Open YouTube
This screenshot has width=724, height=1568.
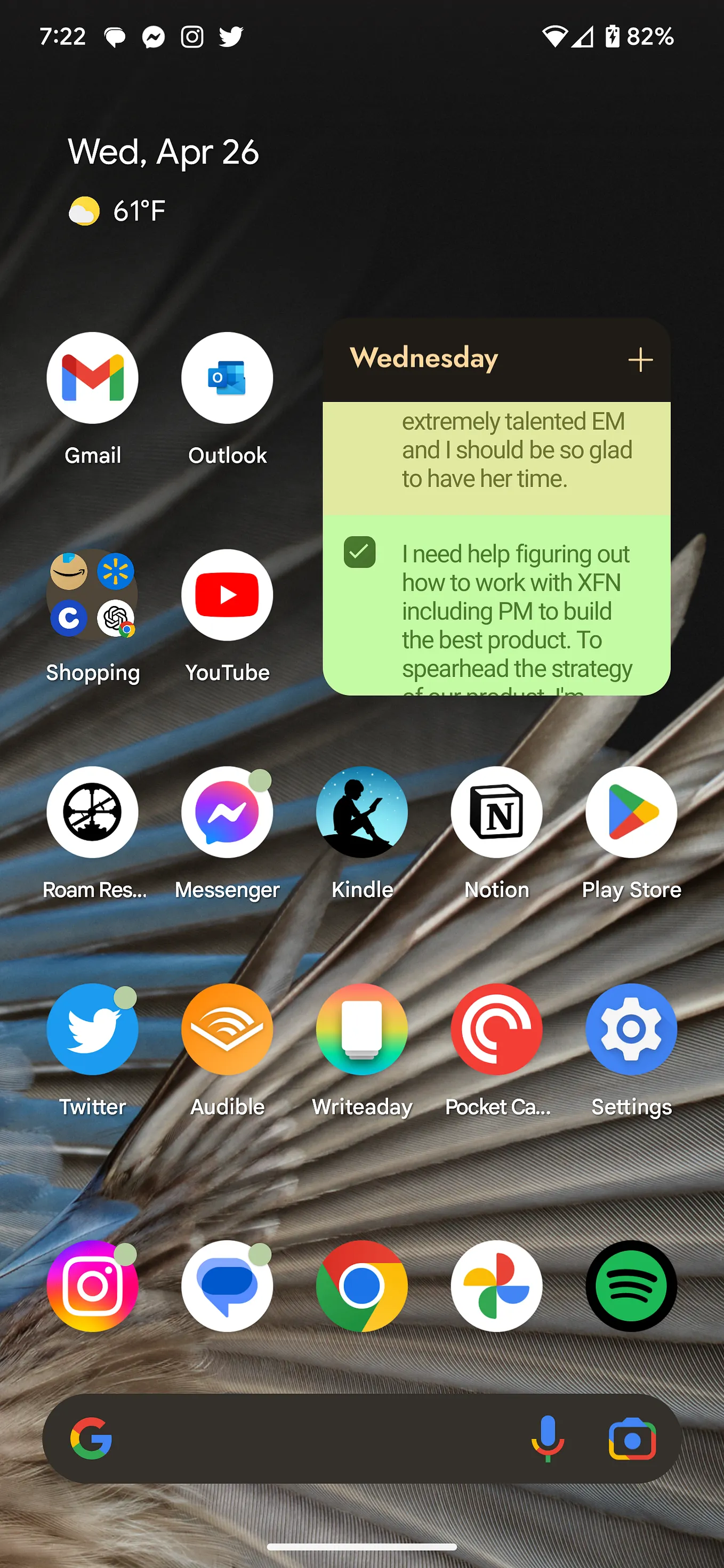[227, 595]
